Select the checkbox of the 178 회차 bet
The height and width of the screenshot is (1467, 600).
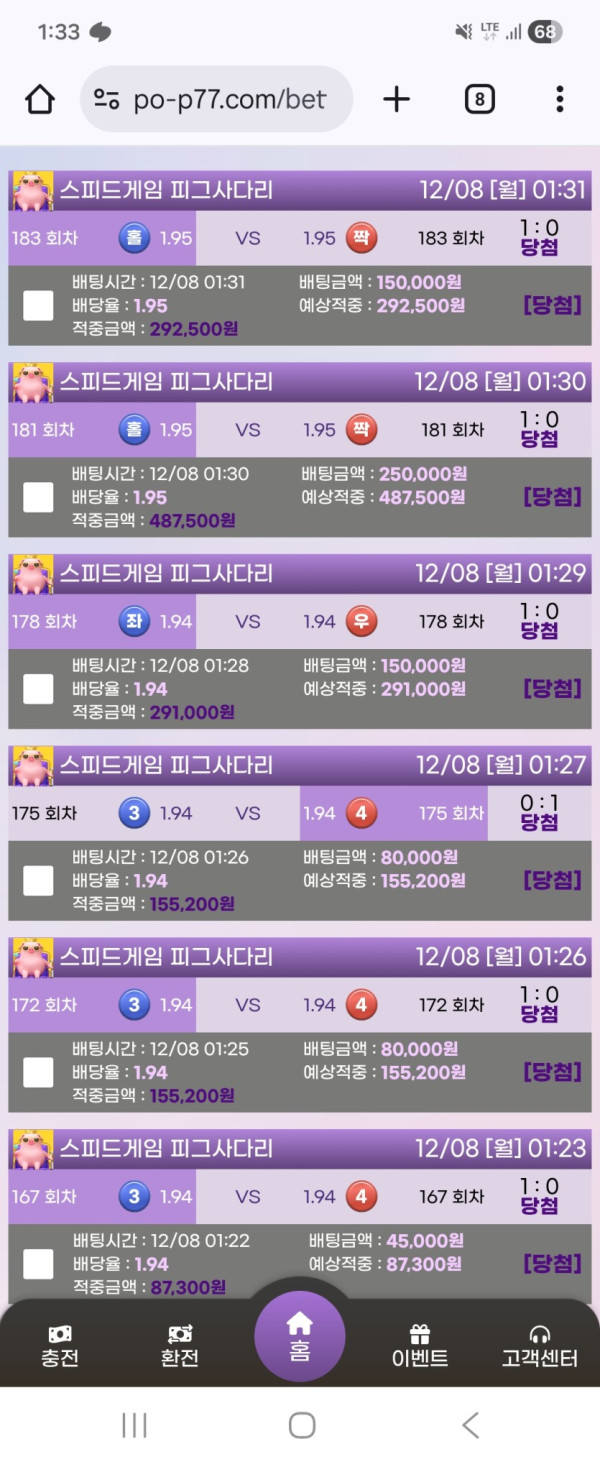(38, 689)
